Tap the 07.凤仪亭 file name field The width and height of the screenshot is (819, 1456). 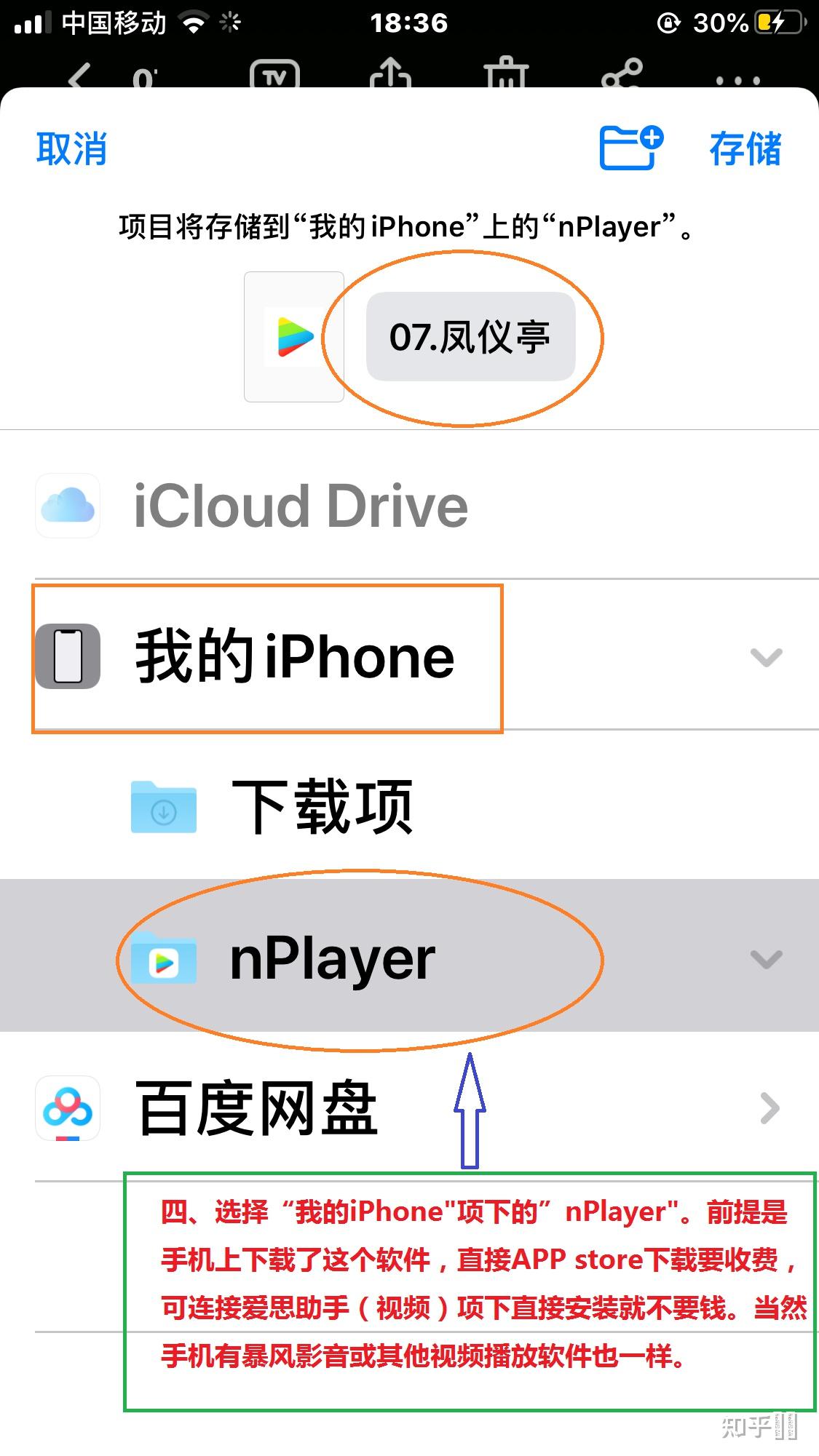click(470, 337)
